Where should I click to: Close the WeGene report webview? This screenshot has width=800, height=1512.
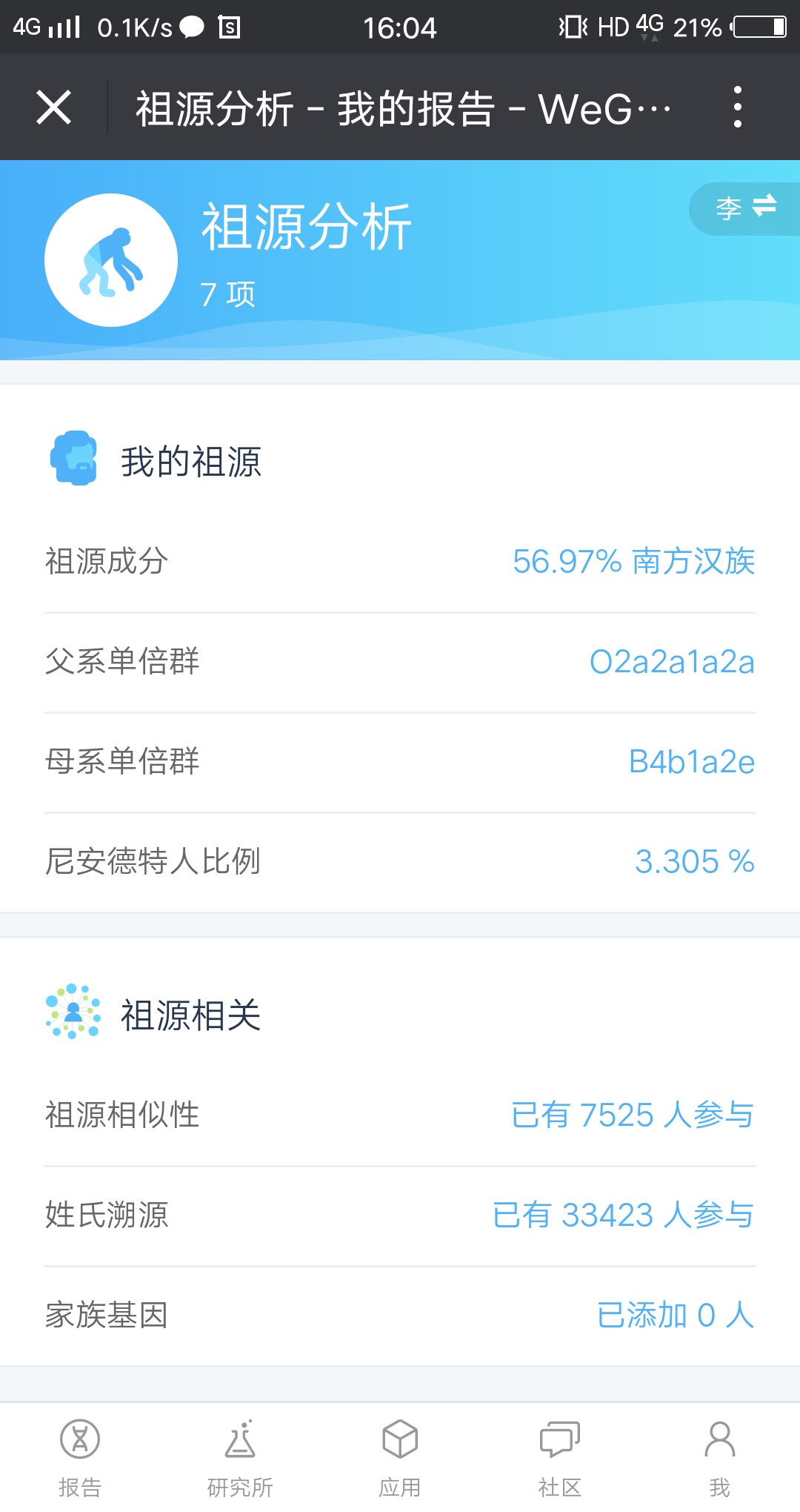pyautogui.click(x=53, y=107)
